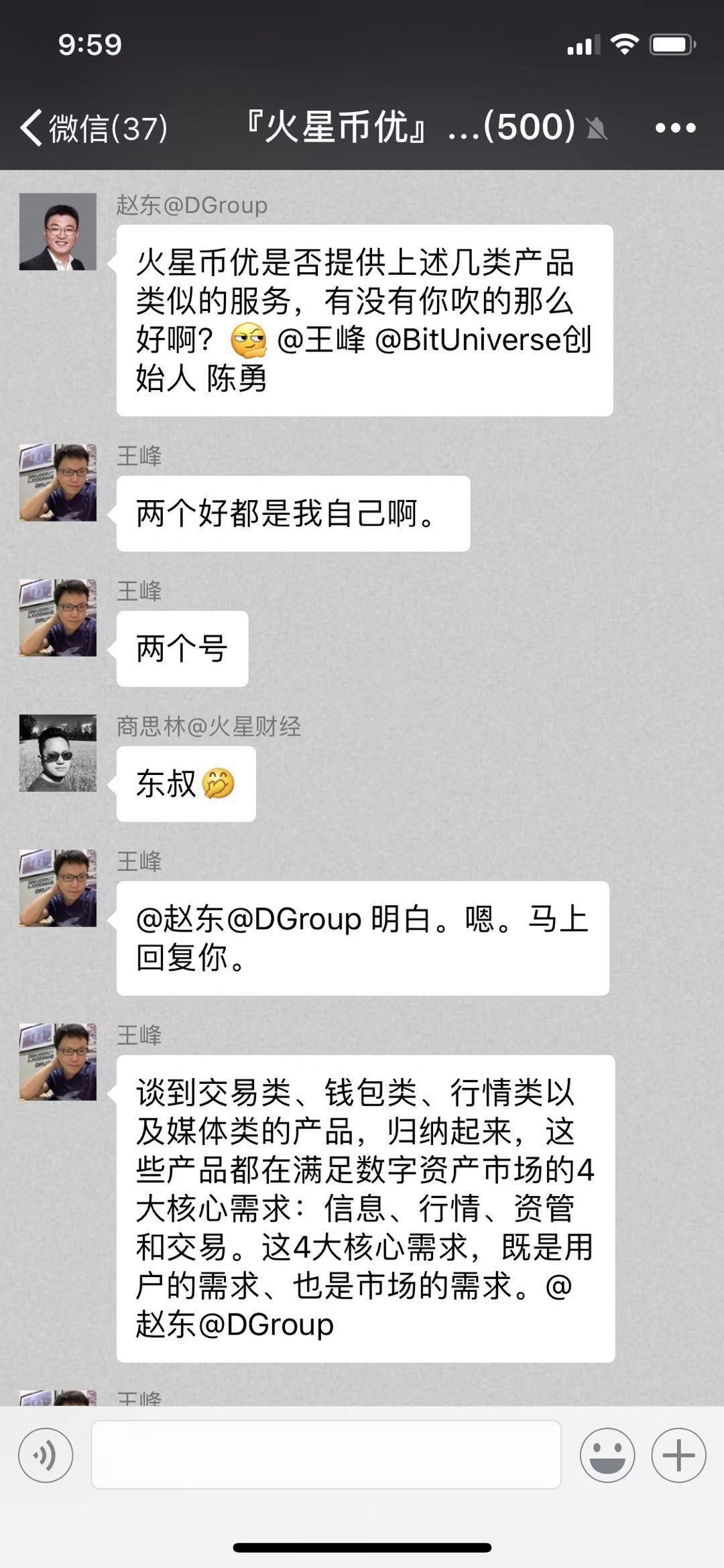Tap the message bubble containing 东叔
The width and height of the screenshot is (724, 1568).
(x=186, y=784)
